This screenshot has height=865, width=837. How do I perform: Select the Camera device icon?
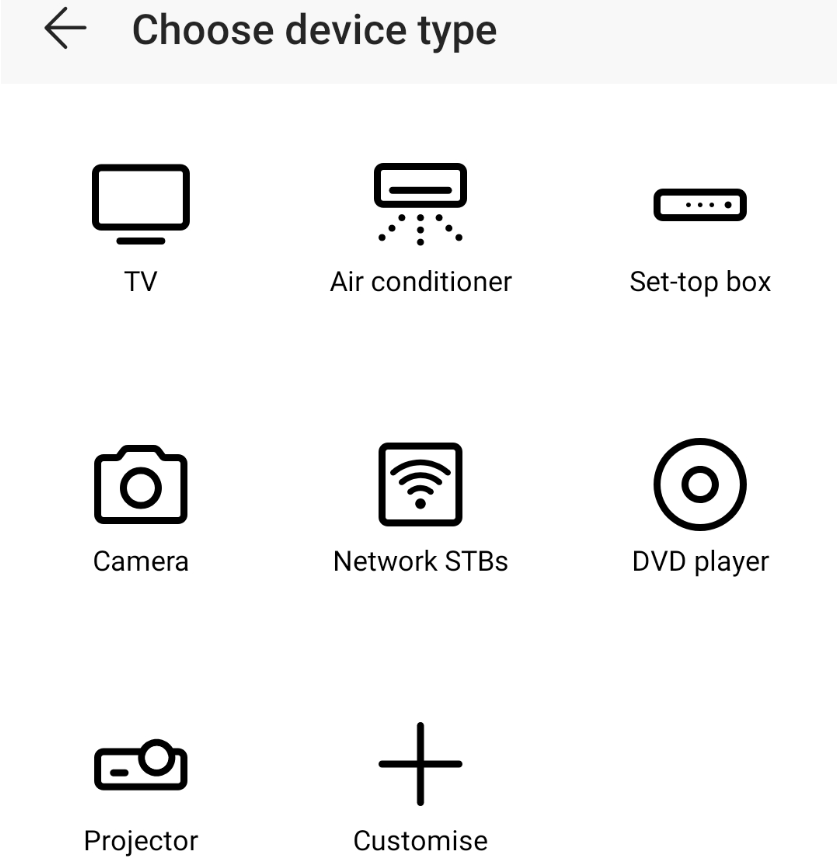click(x=140, y=484)
